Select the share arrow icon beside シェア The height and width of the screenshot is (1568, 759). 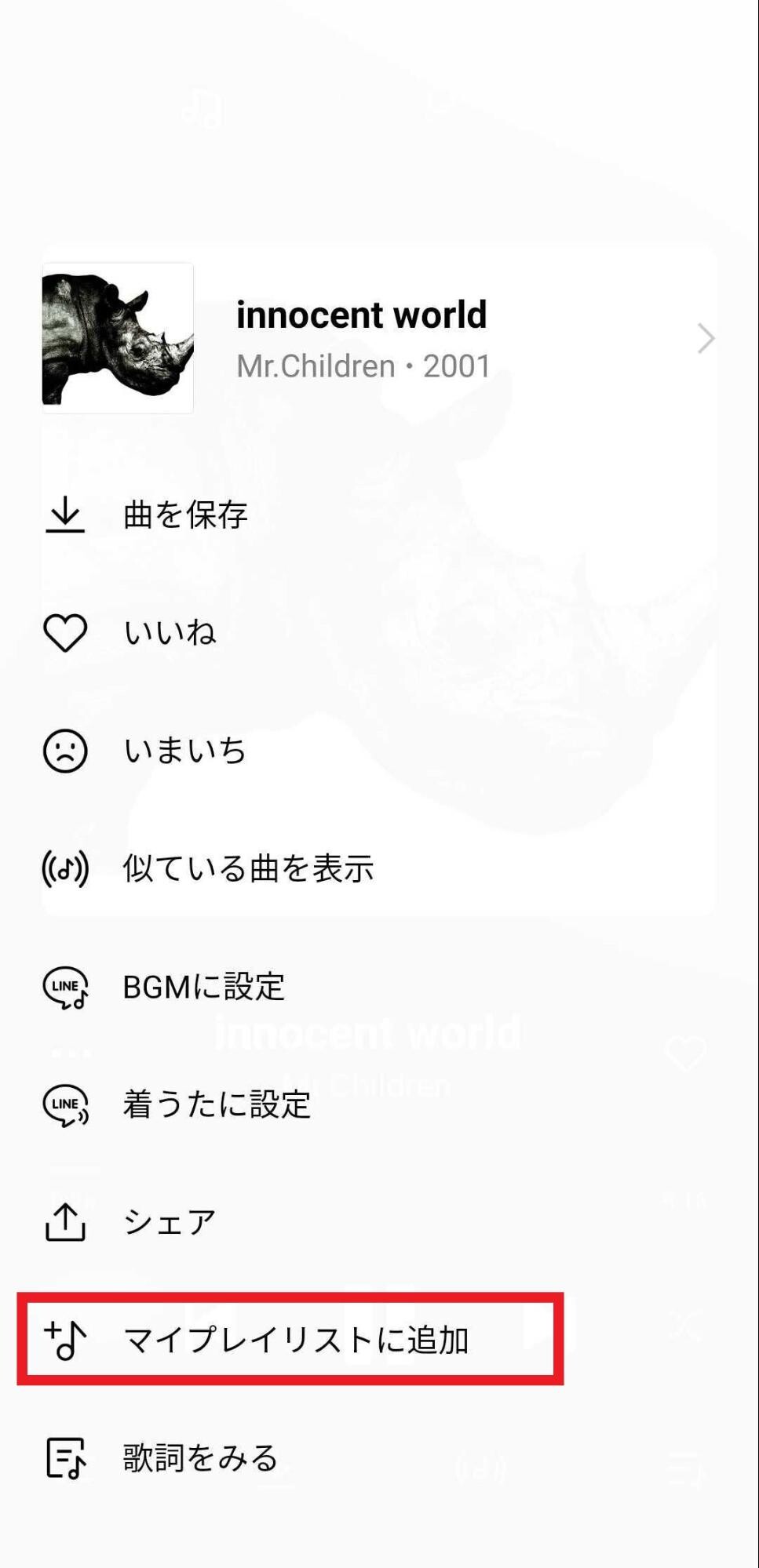66,1221
